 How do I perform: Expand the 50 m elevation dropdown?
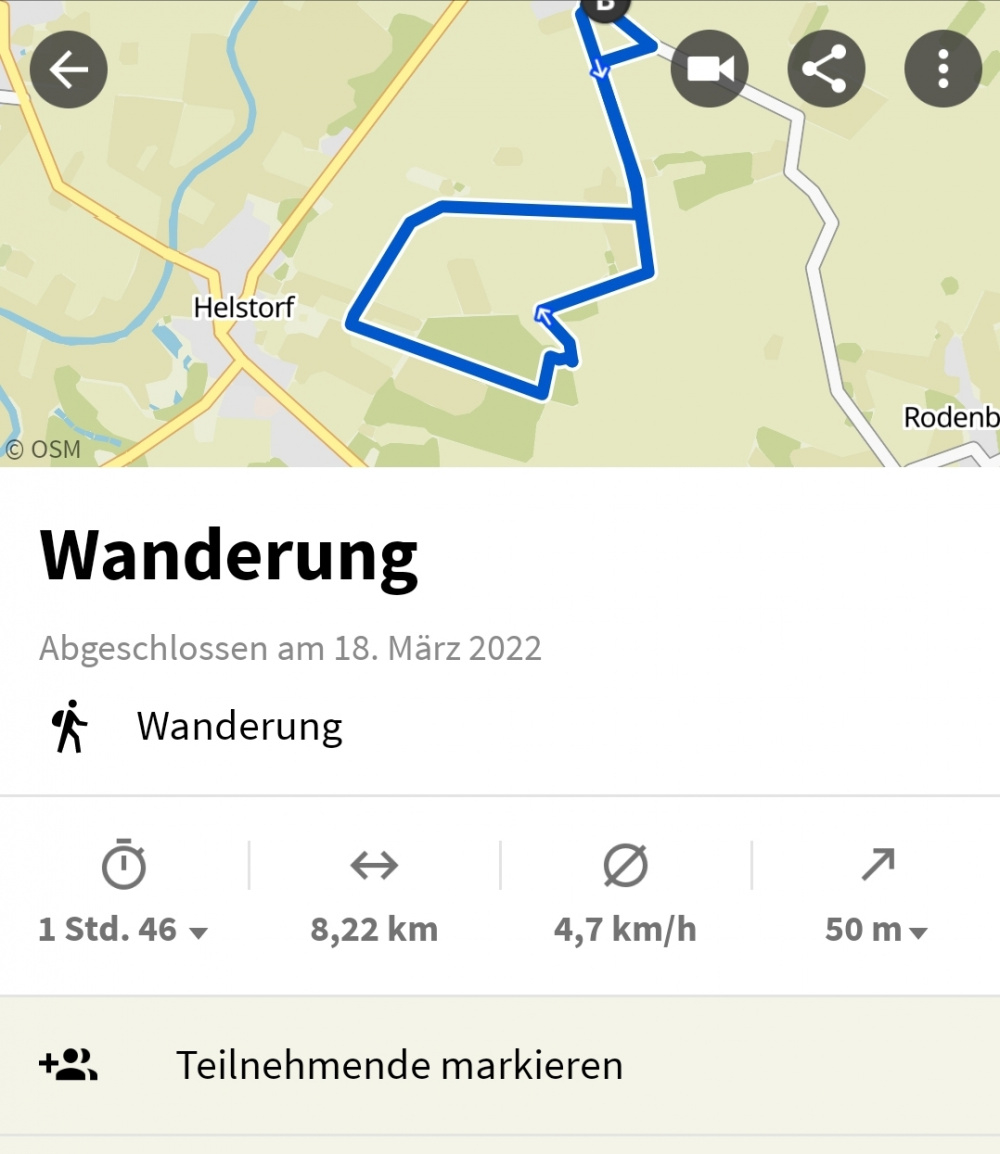[876, 929]
